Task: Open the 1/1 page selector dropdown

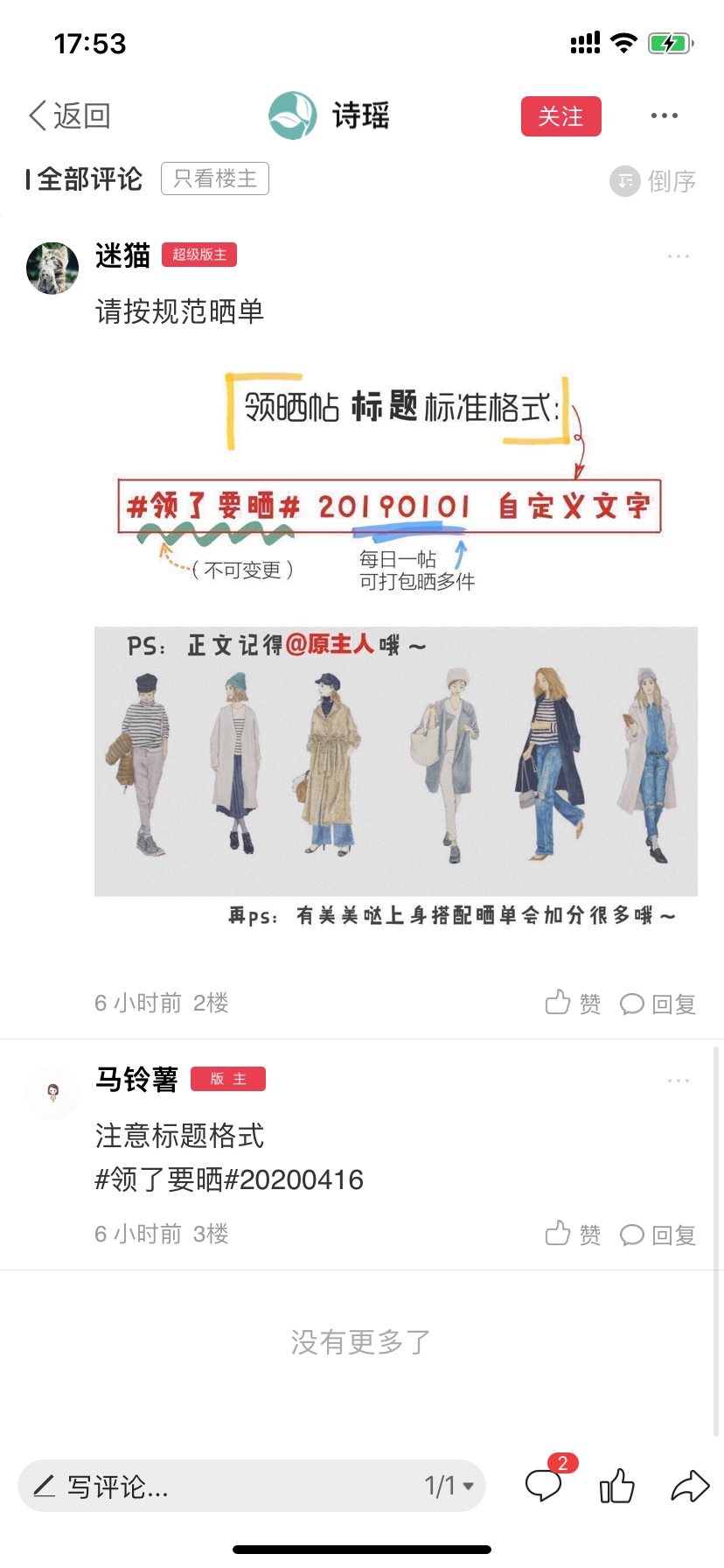Action: point(449,1486)
